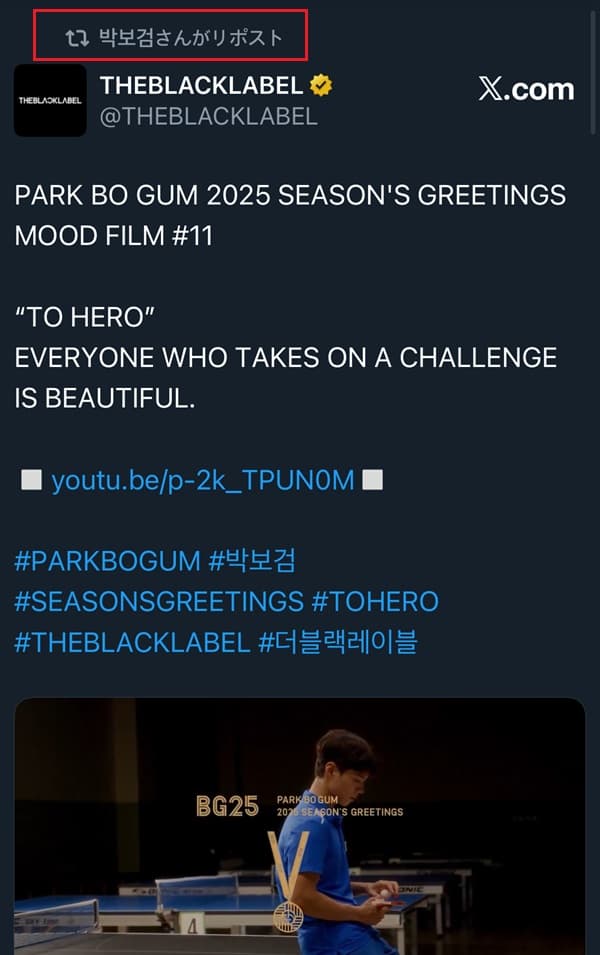Viewport: 600px width, 955px height.
Task: Tap the #PARKBOGUM hashtag
Action: (x=107, y=560)
